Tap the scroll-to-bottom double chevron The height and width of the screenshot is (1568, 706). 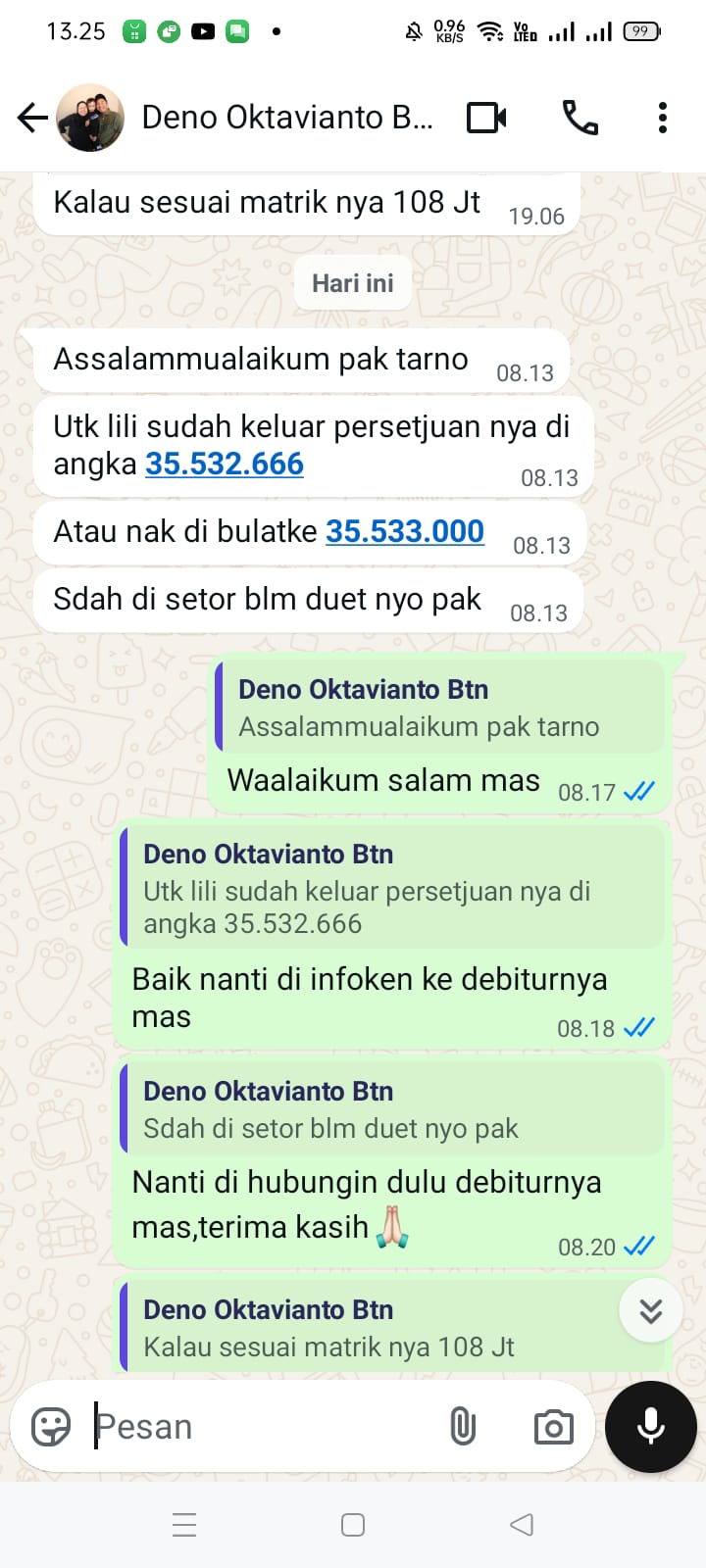pyautogui.click(x=650, y=1310)
